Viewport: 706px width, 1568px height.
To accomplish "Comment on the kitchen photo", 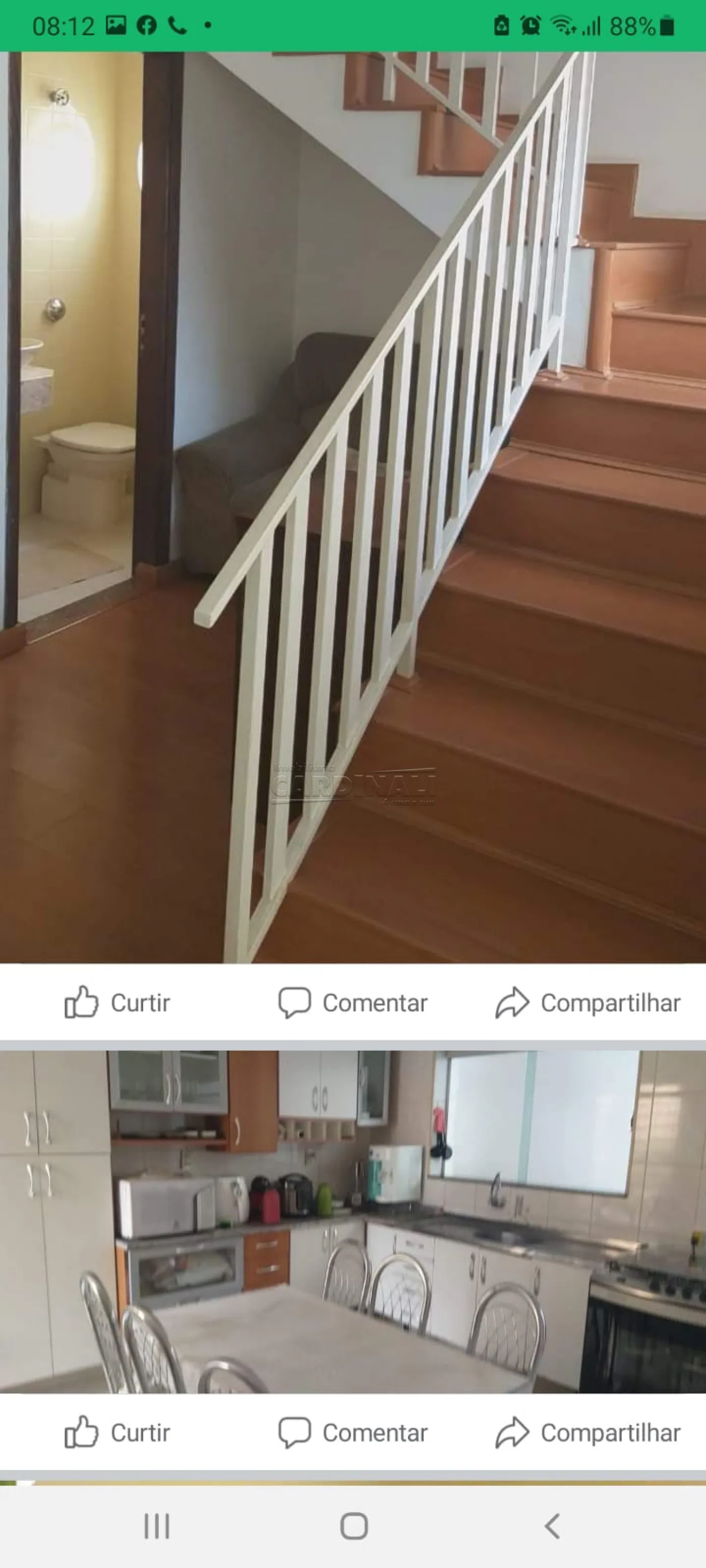I will pyautogui.click(x=352, y=1432).
